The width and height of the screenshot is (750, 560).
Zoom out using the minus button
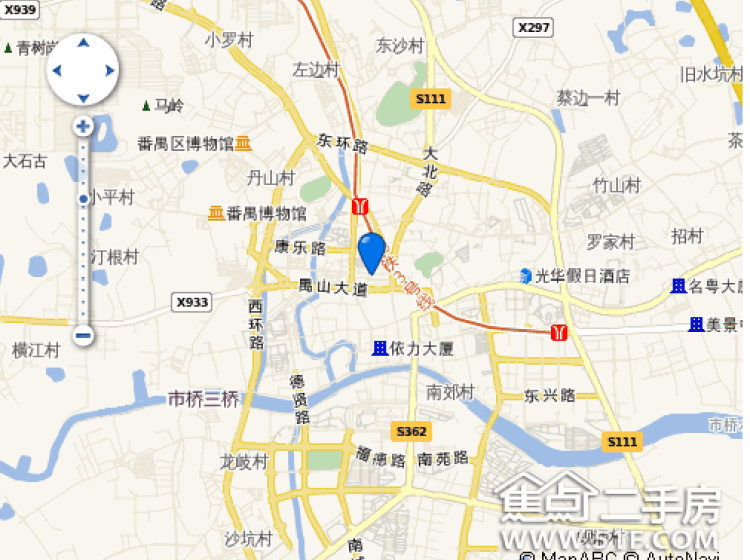click(83, 335)
